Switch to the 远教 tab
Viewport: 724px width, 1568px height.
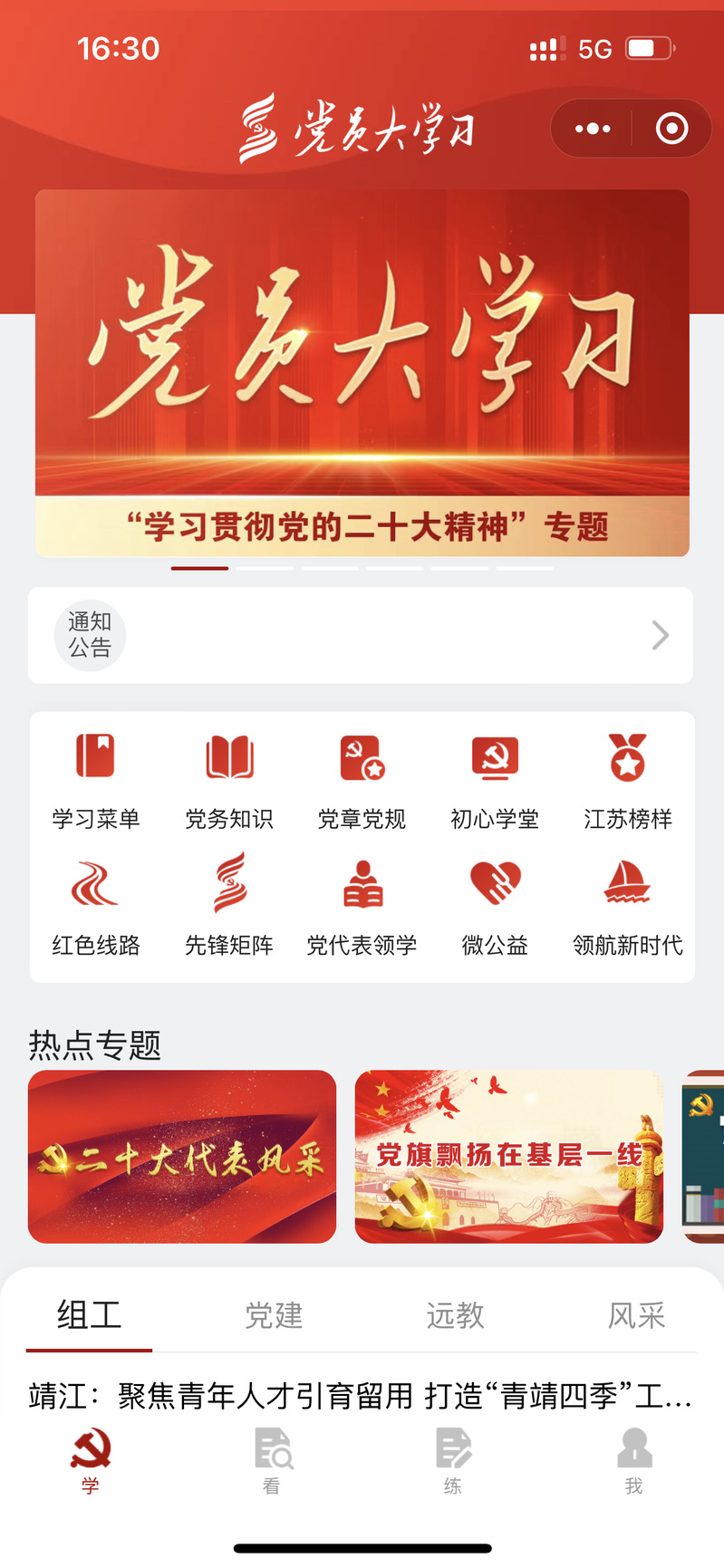click(x=455, y=1315)
